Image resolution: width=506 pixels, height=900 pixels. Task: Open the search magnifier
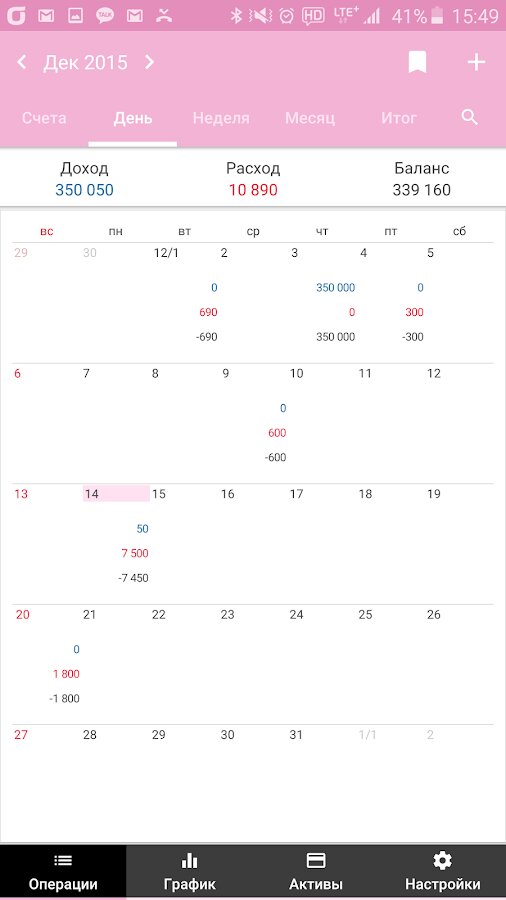coord(469,118)
